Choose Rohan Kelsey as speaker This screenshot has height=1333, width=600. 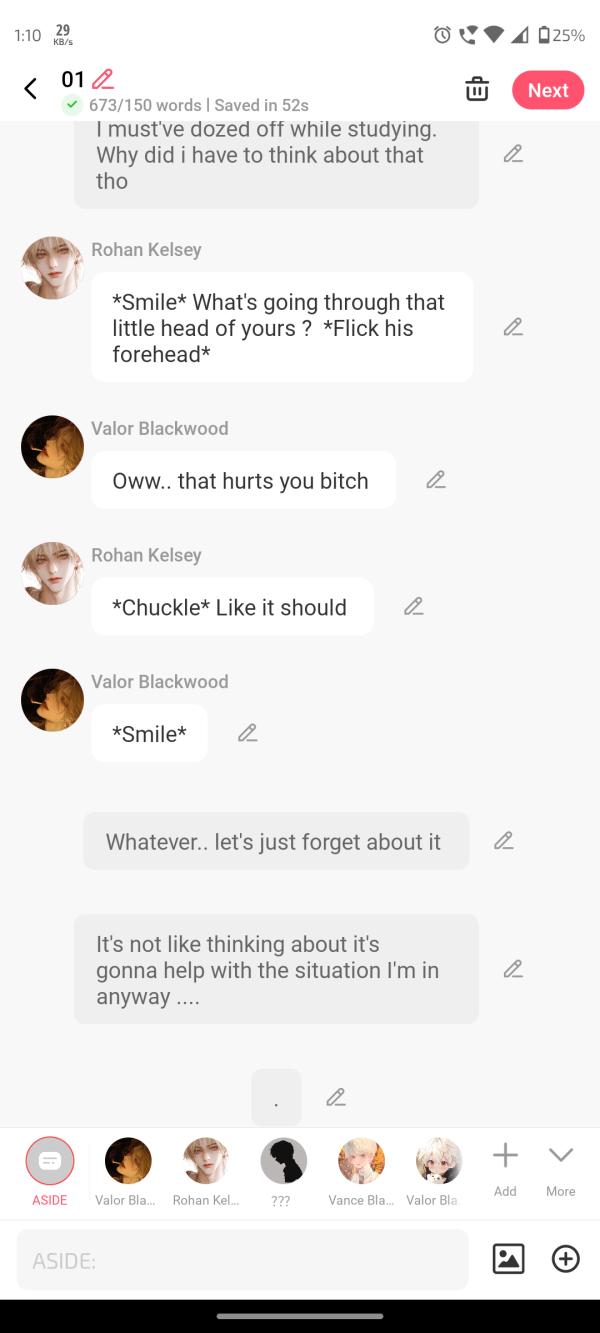[x=206, y=1170]
